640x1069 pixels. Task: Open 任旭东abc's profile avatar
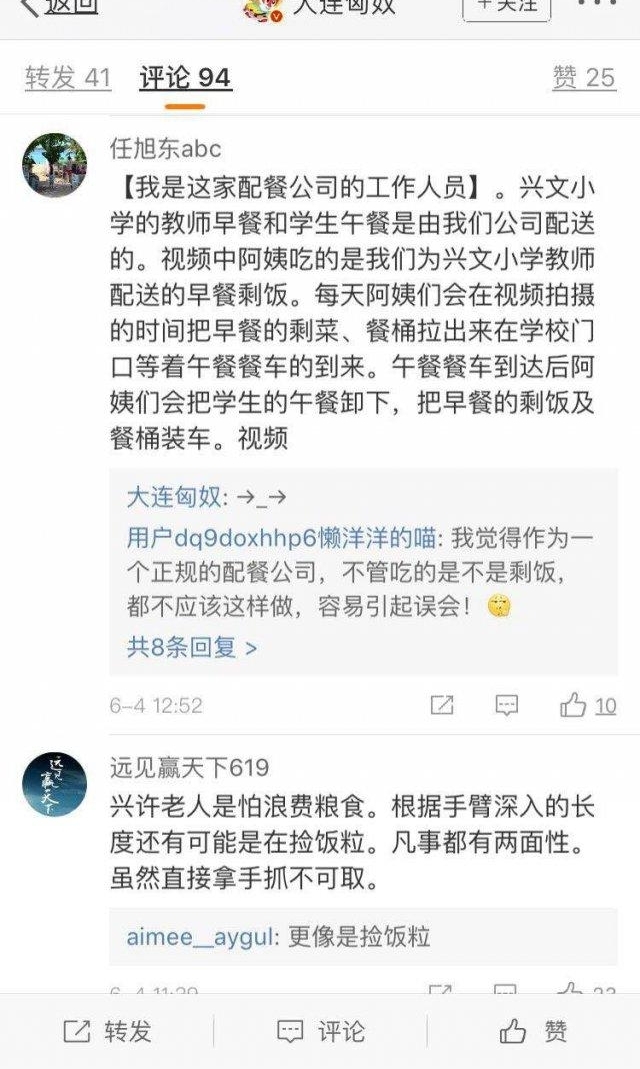[55, 165]
